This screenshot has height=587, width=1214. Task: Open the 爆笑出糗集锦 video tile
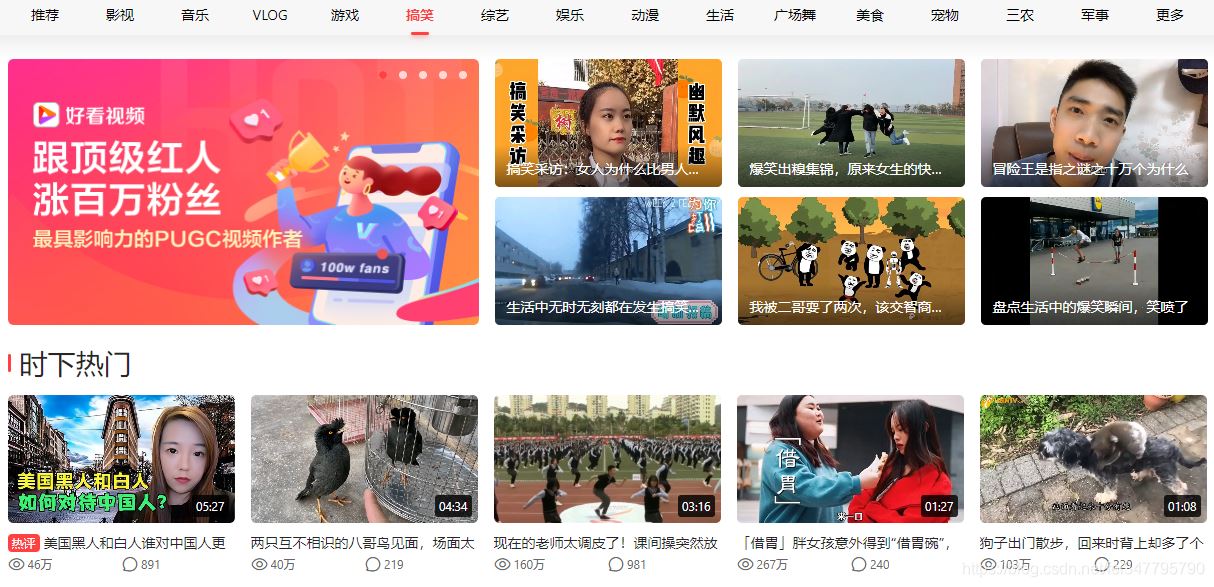851,122
